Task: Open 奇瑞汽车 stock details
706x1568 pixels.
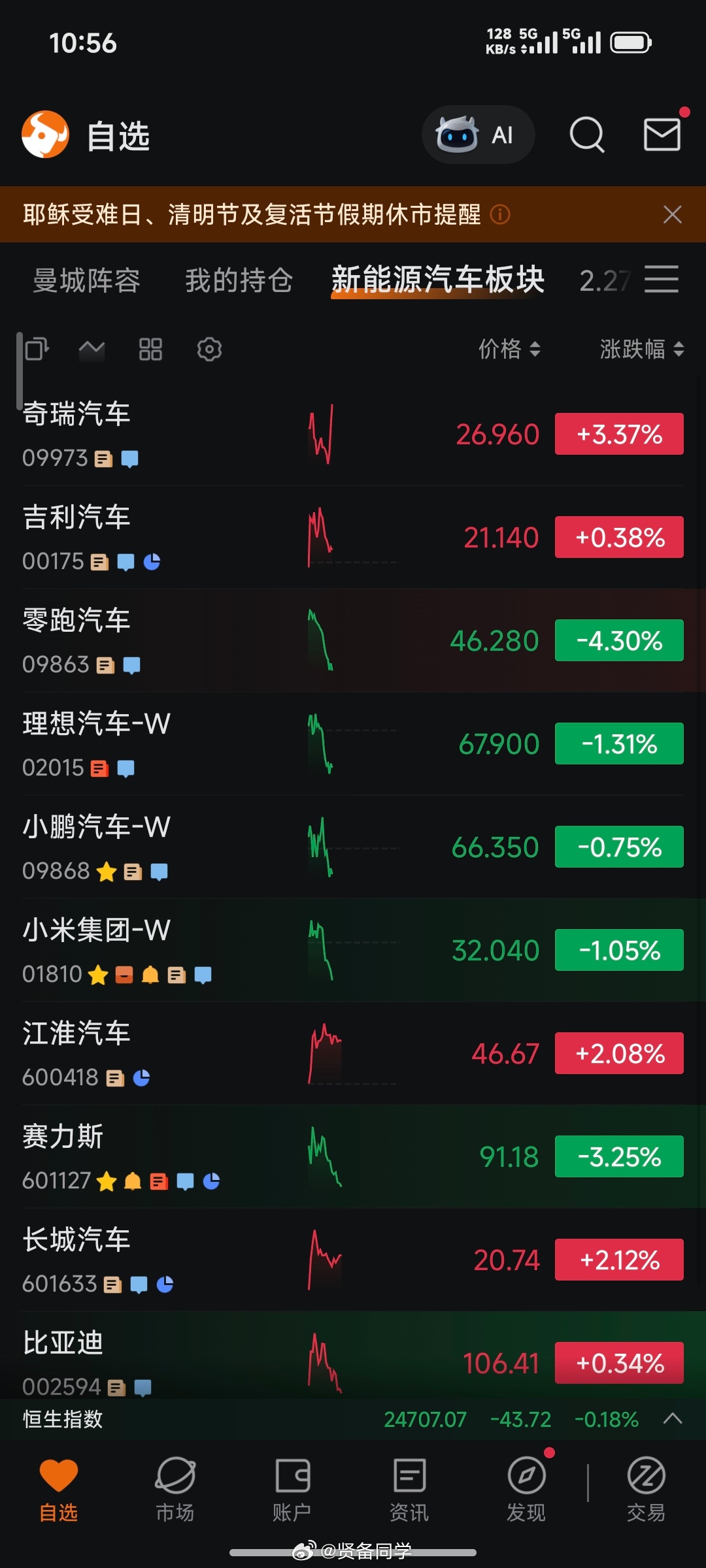Action: click(353, 434)
